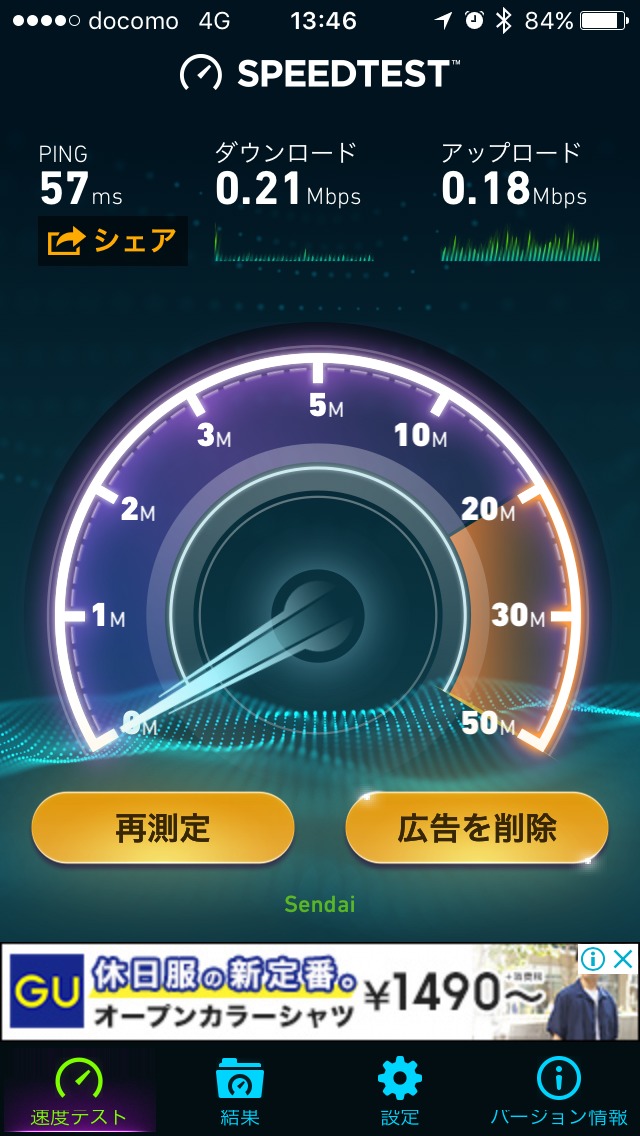Image resolution: width=640 pixels, height=1136 pixels.
Task: Open the 結果 results tab
Action: click(x=240, y=1092)
